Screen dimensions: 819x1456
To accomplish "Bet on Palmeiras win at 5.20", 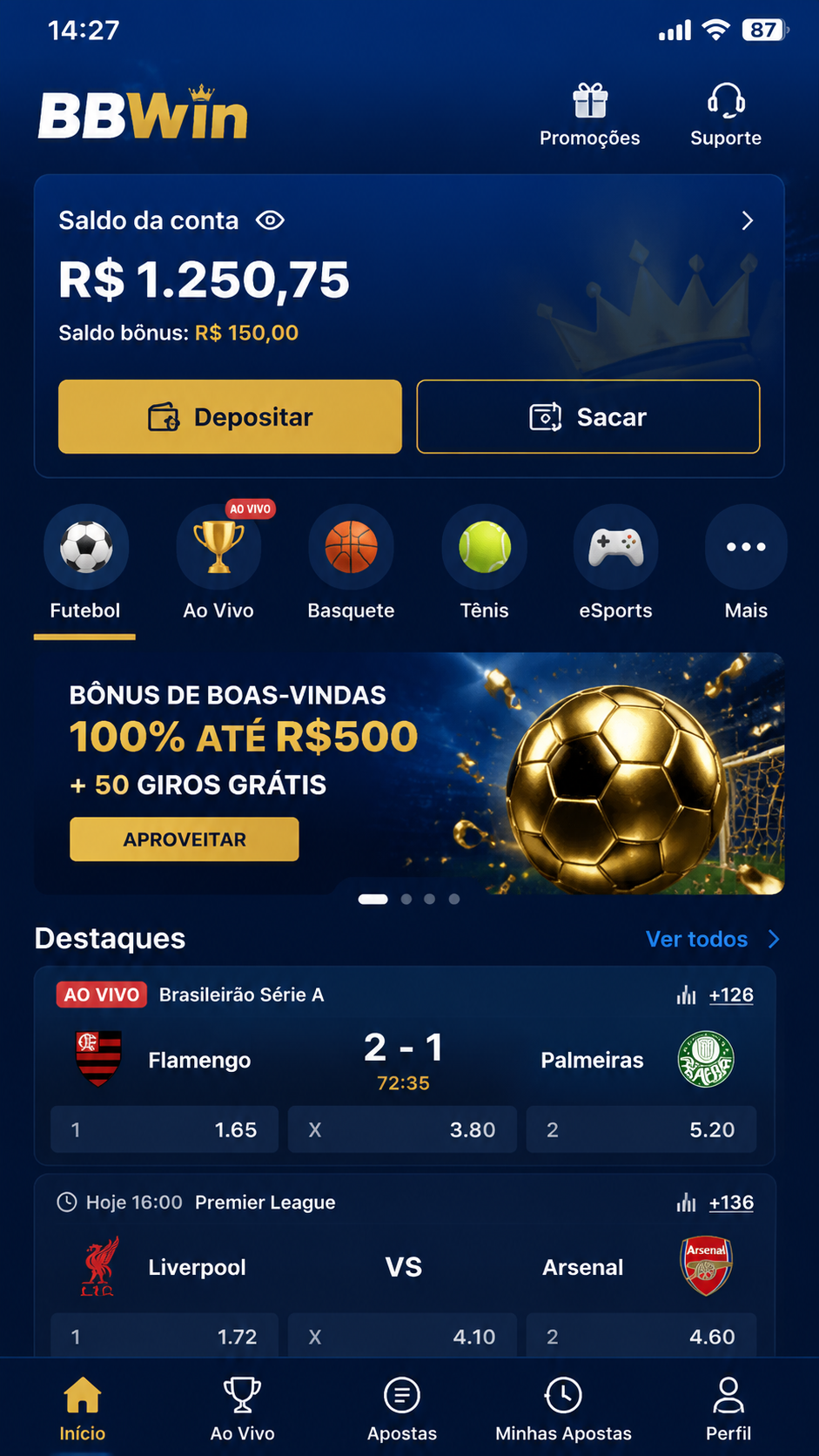I will (x=641, y=1129).
